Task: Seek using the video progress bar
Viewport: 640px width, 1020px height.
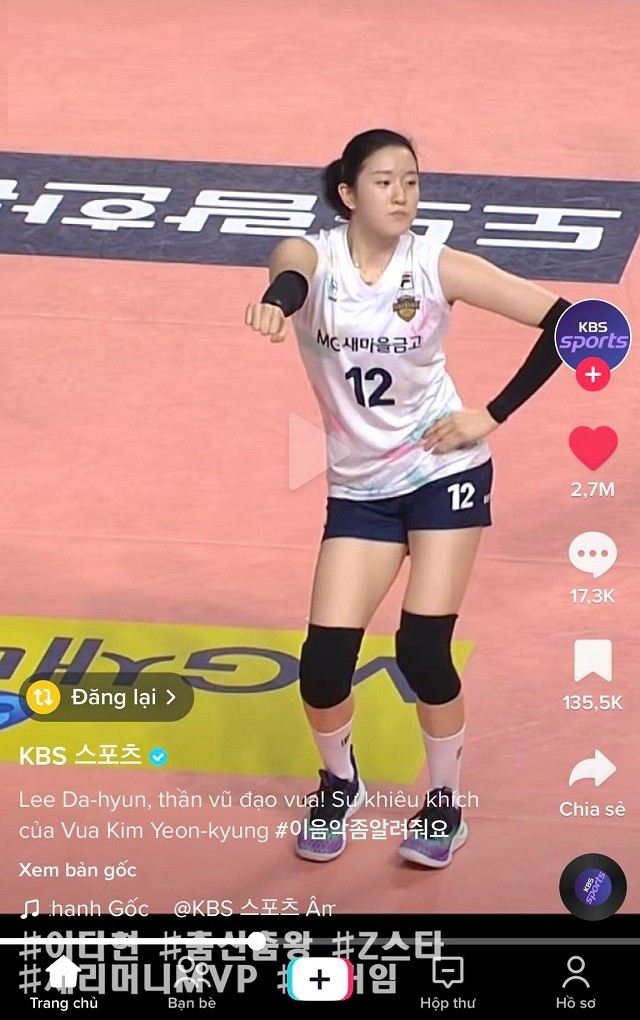Action: (257, 940)
